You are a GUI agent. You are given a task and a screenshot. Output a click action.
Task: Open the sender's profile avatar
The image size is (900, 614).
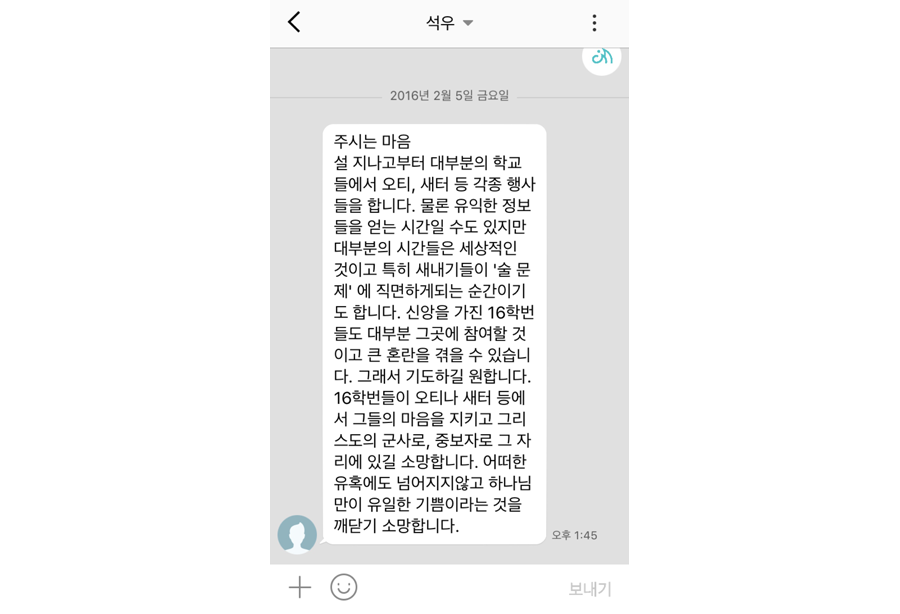(297, 535)
